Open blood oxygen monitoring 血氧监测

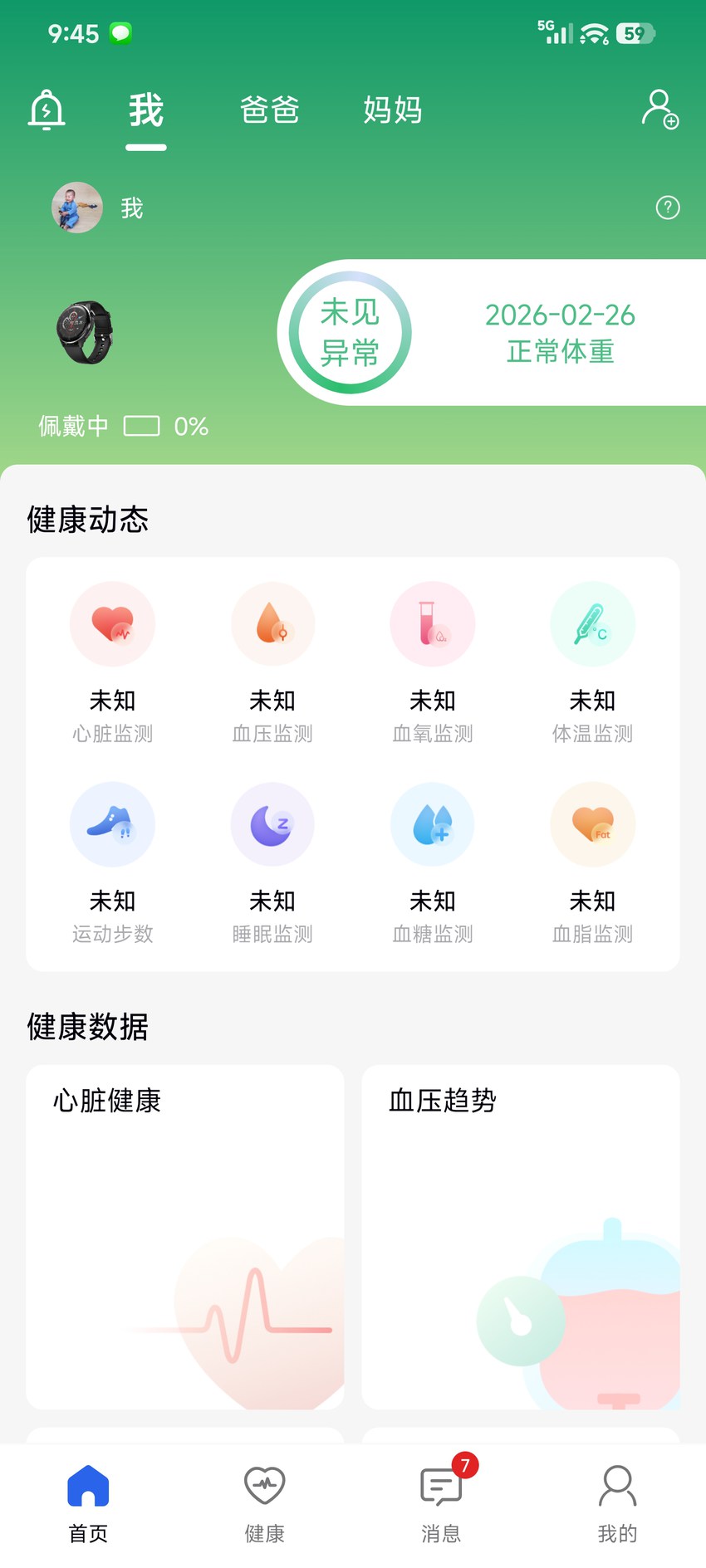tap(432, 623)
